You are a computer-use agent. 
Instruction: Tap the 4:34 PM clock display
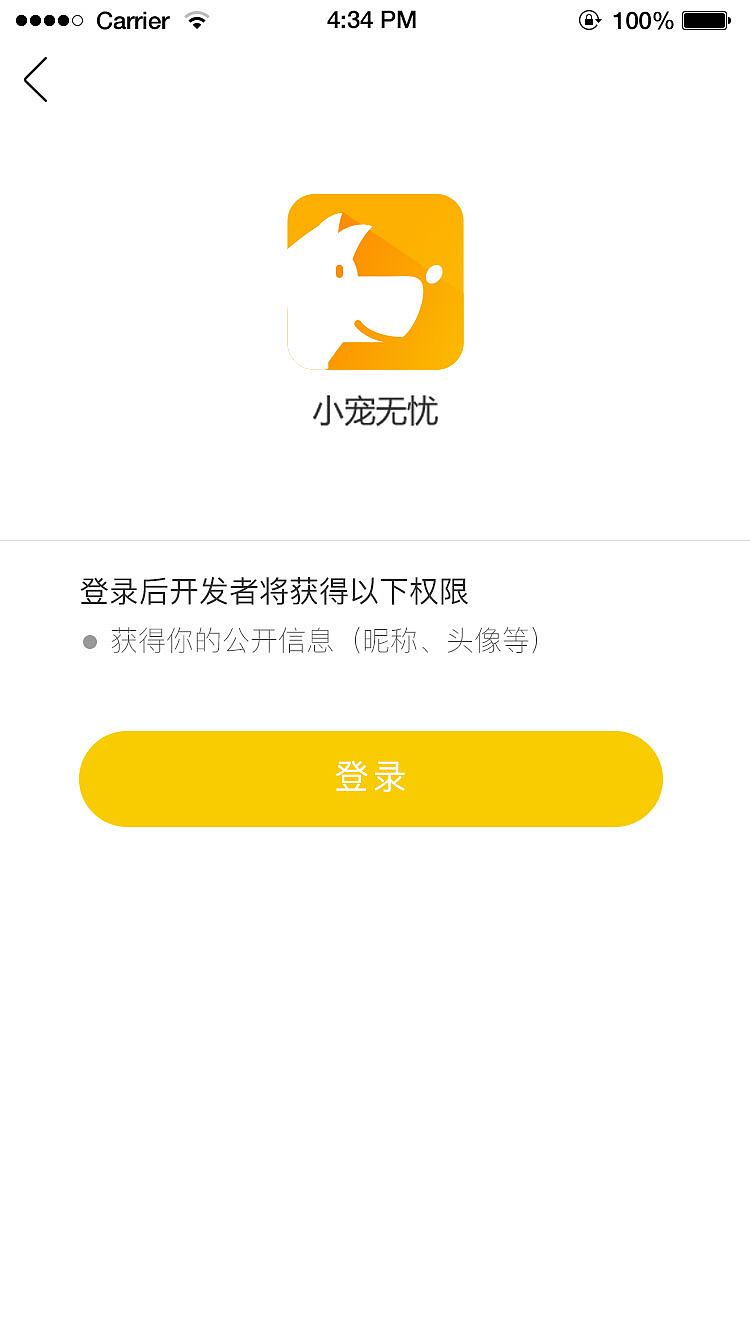coord(371,19)
